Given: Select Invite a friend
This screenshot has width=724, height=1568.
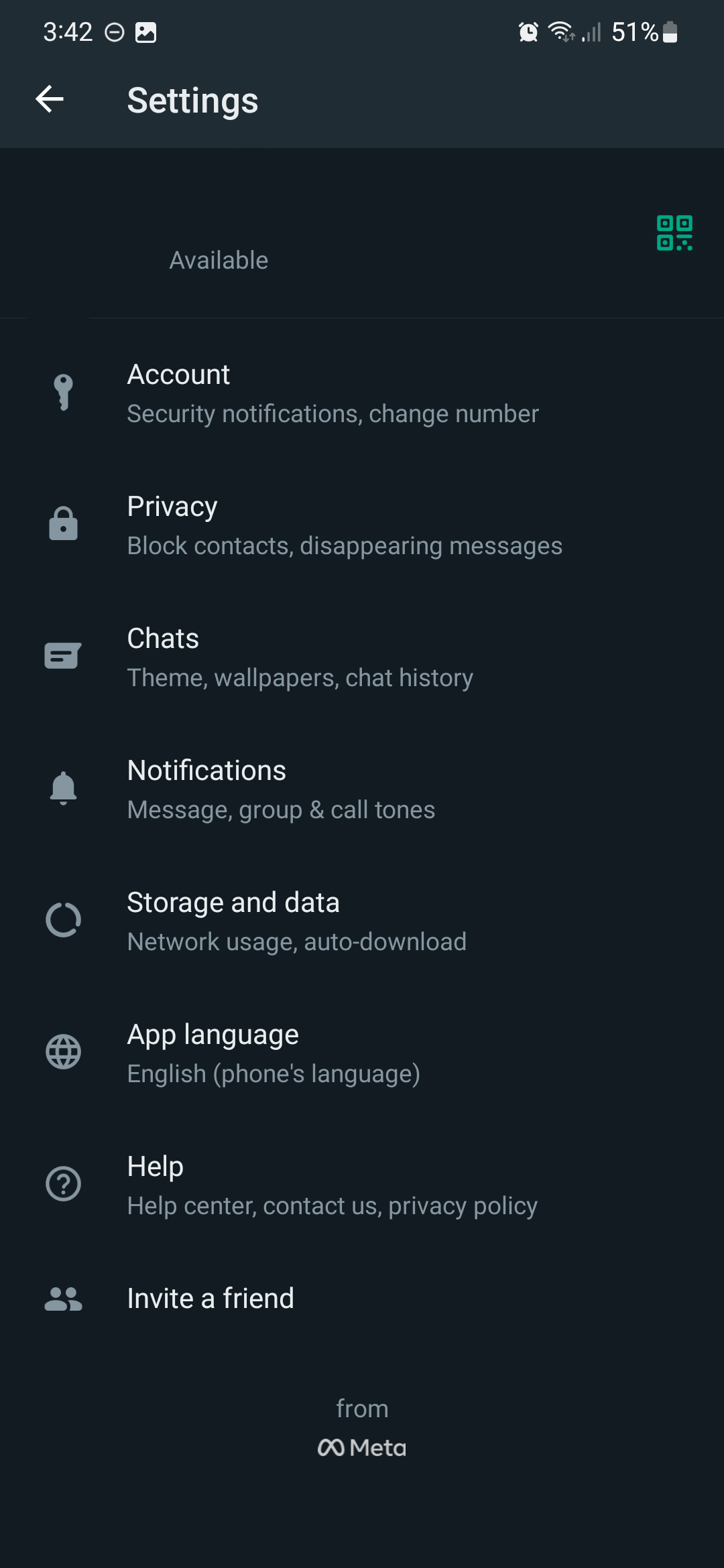Looking at the screenshot, I should [210, 1299].
